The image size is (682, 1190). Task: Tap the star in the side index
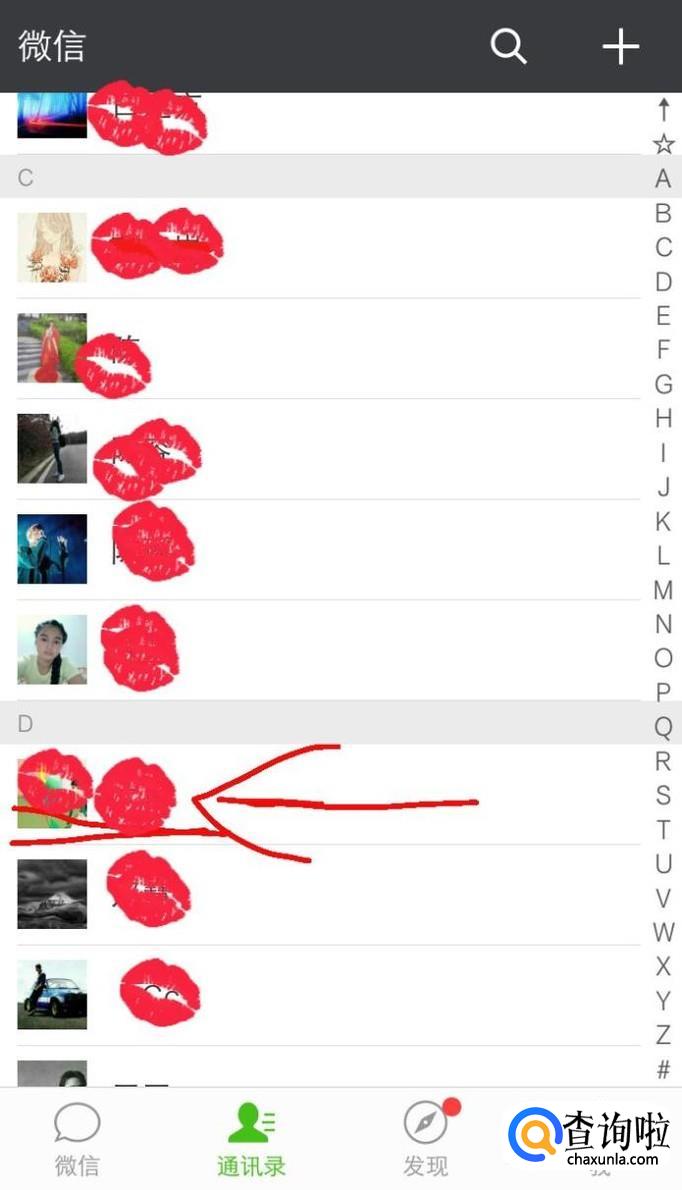[663, 145]
